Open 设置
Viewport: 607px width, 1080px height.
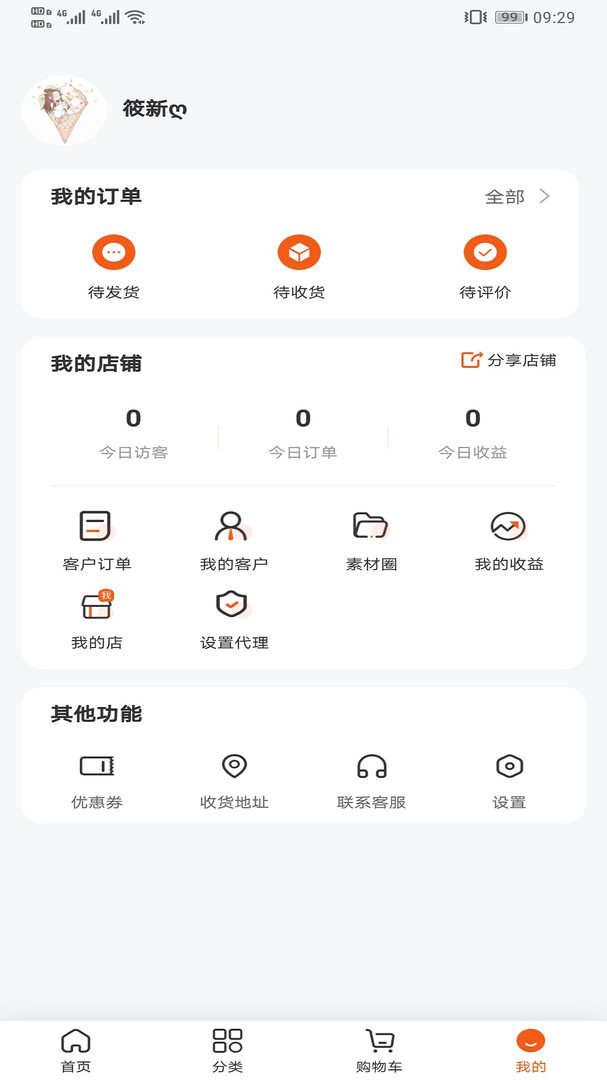pos(509,780)
